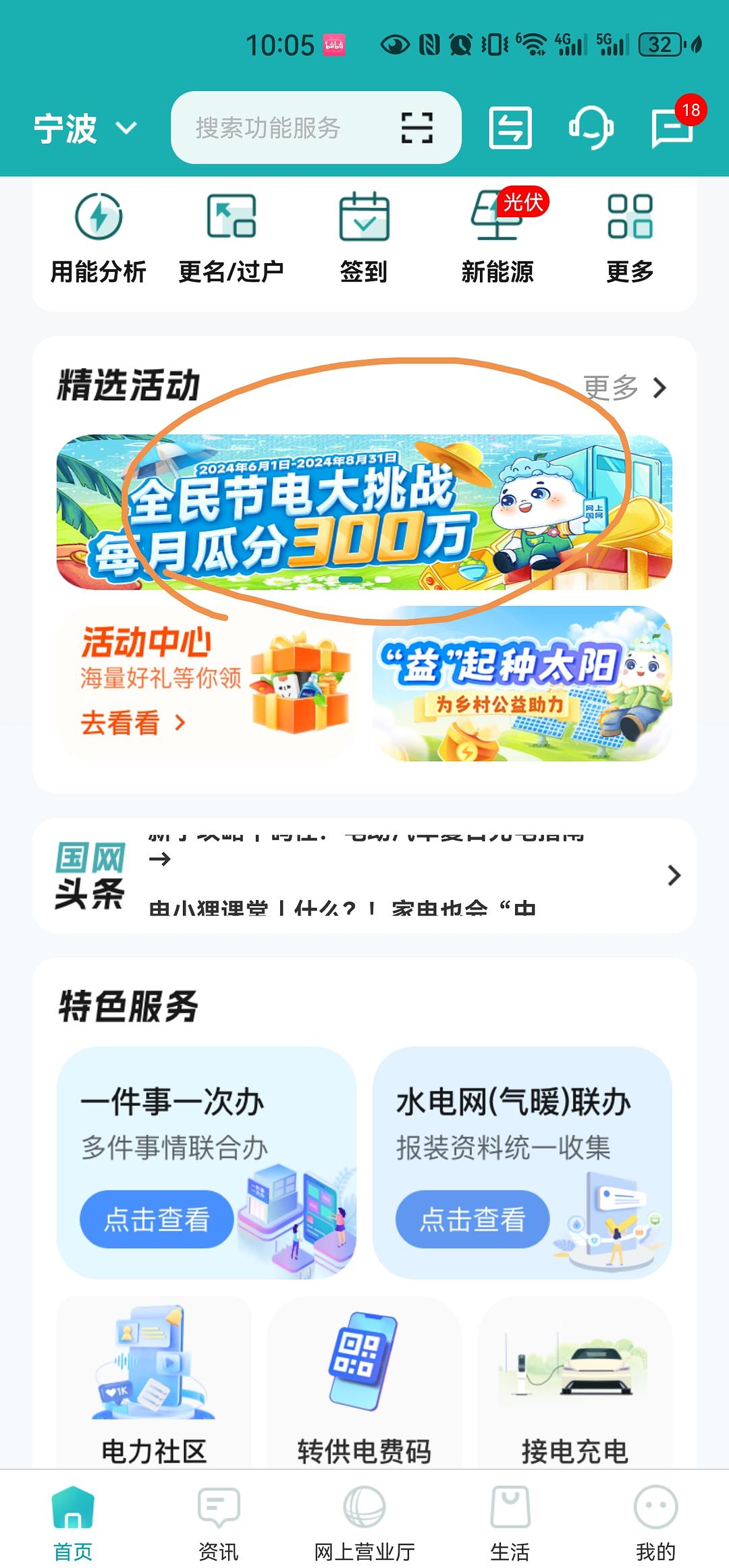Tap the 搜索功能服务 search box
Screen dimensions: 729x1568
pos(283,128)
